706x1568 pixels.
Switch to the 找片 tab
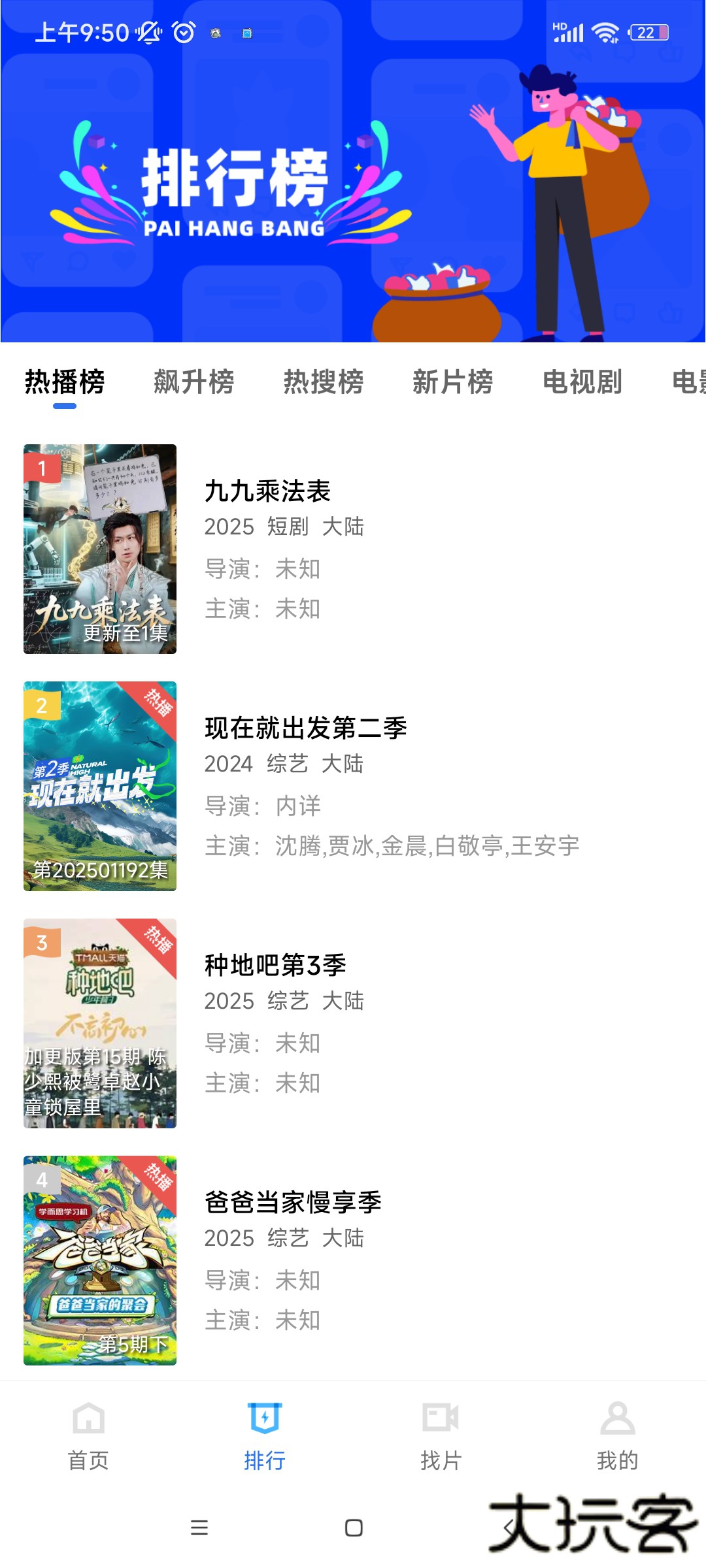point(441,1435)
